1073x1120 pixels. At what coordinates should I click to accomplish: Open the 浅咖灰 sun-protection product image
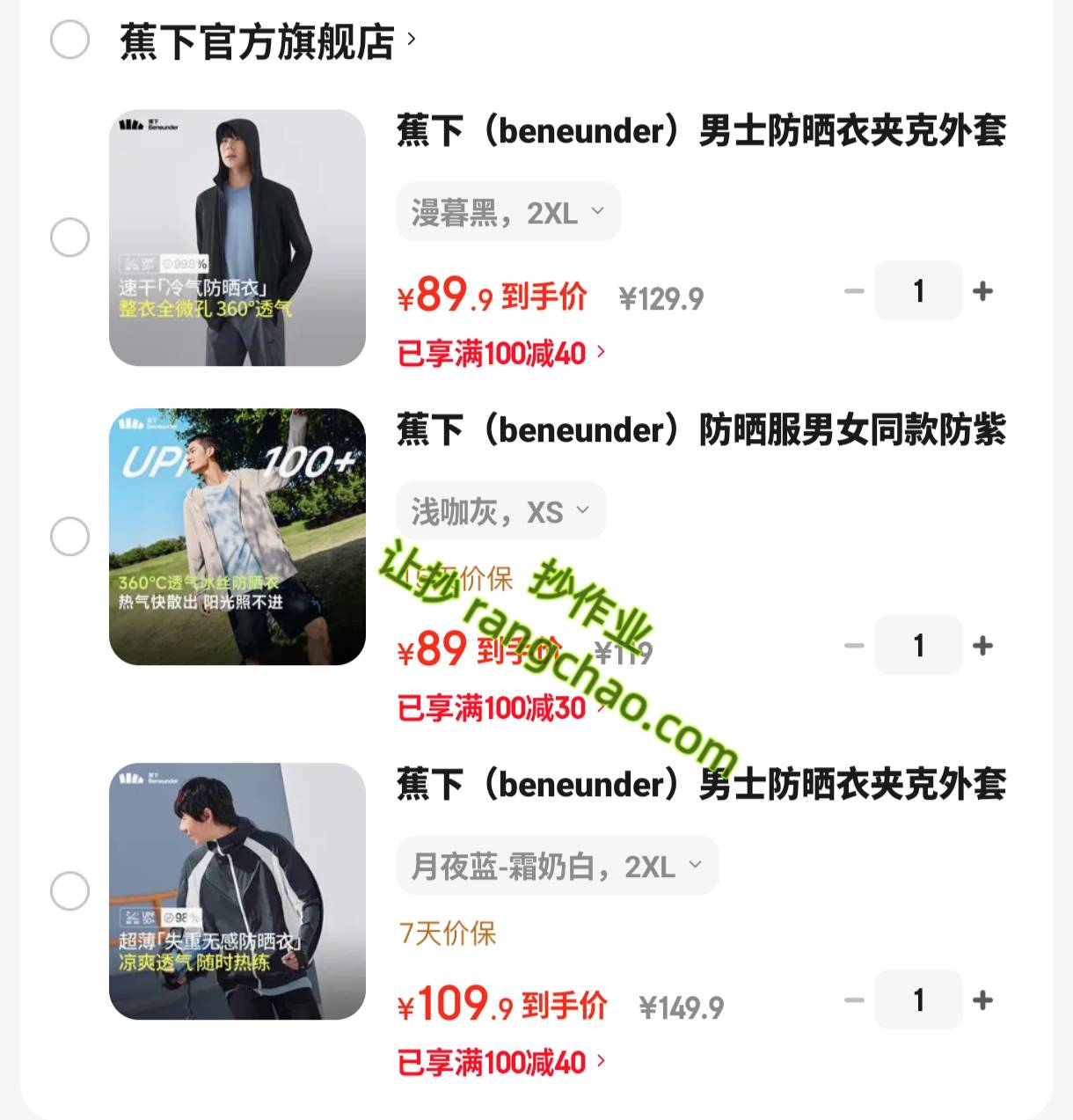point(237,537)
